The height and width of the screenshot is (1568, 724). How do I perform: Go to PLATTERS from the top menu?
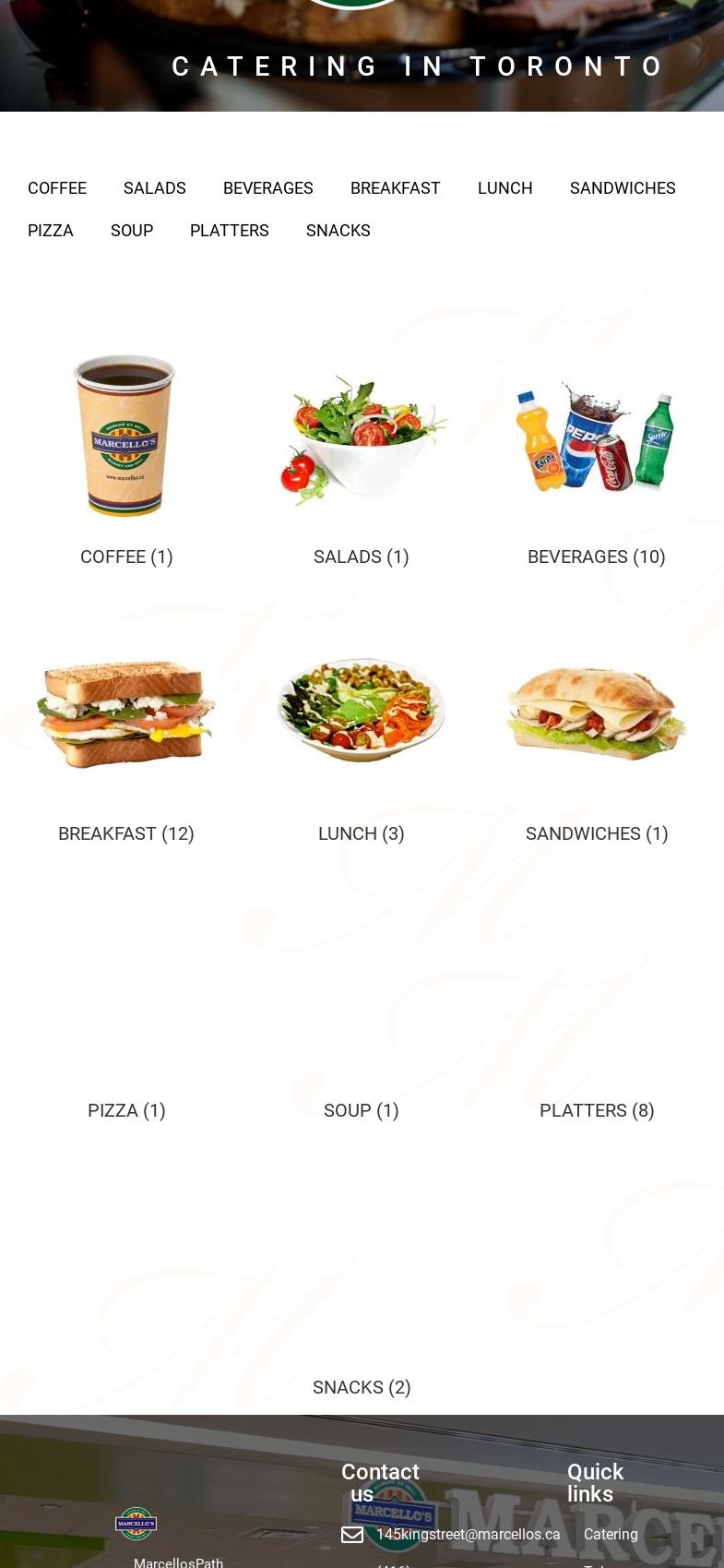click(230, 231)
